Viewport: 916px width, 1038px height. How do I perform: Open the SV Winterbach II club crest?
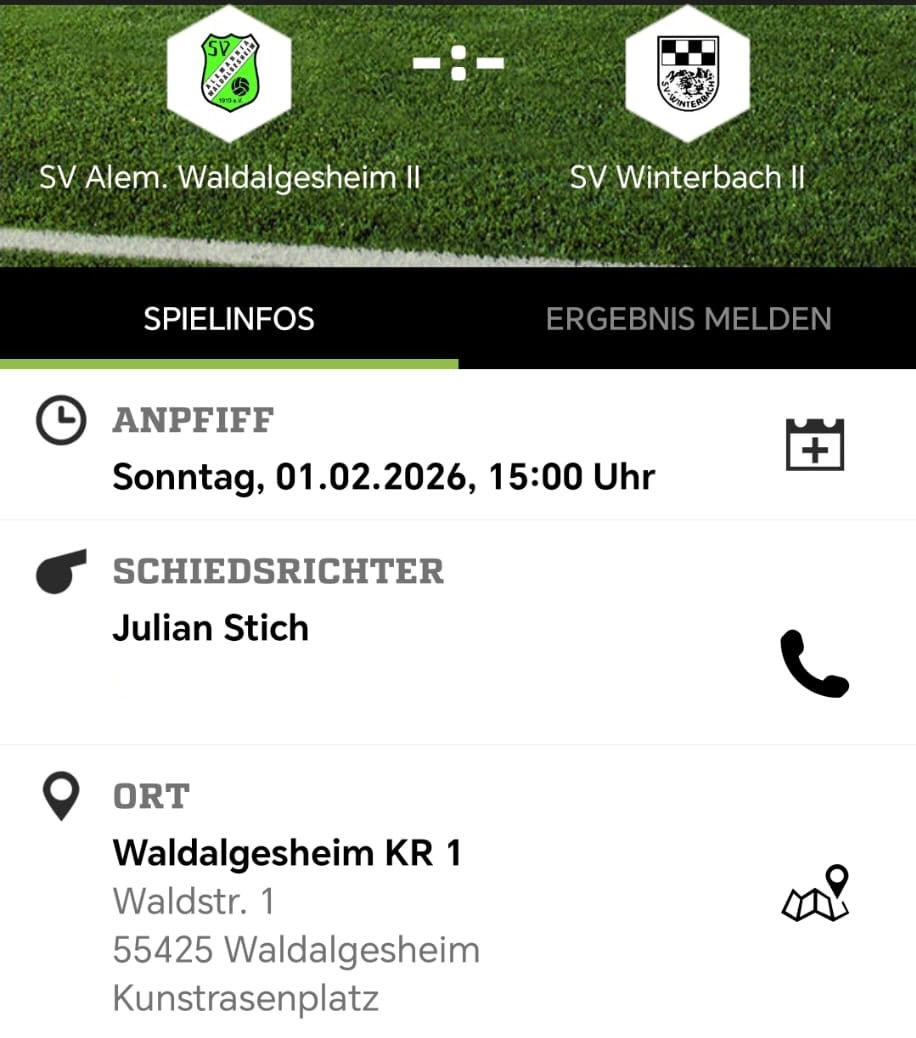click(x=687, y=70)
